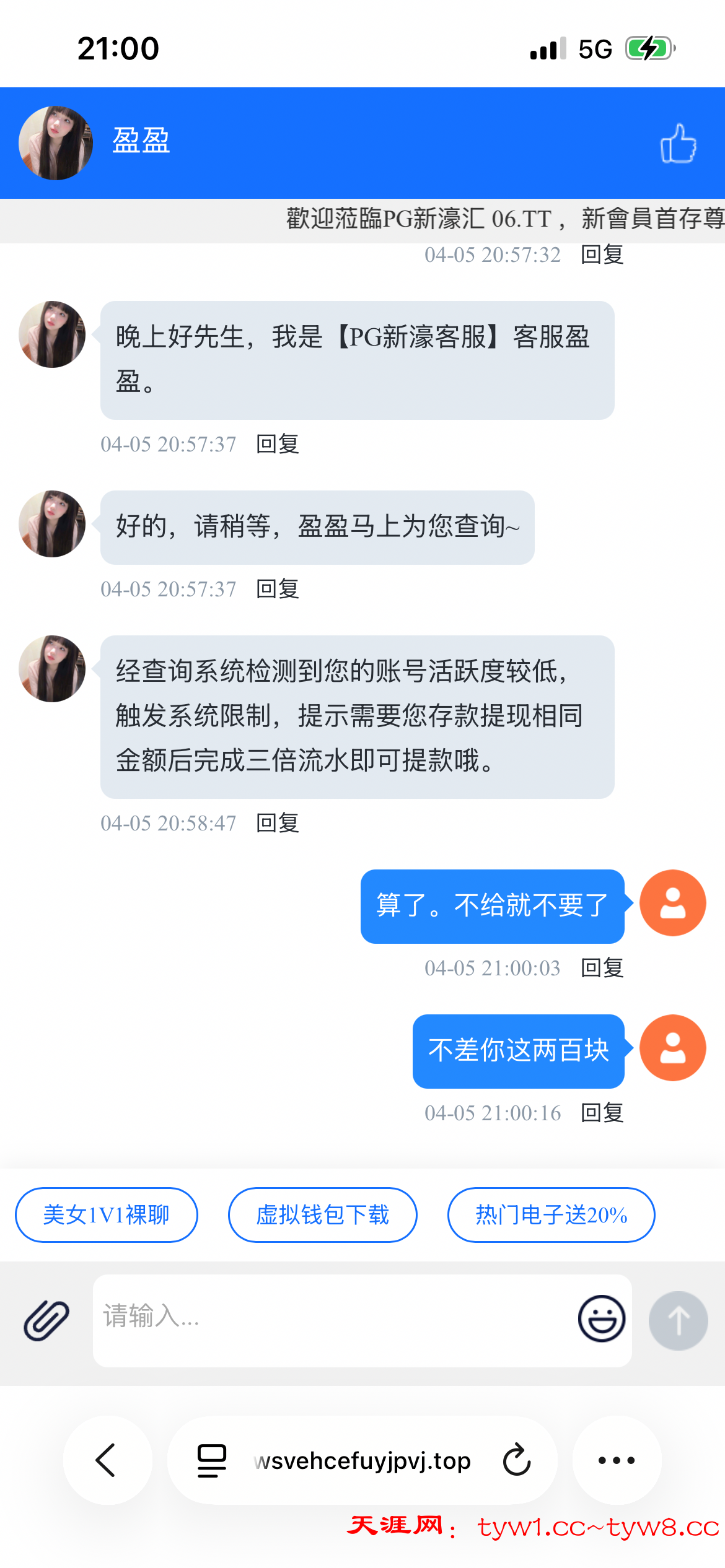Screen dimensions: 725x1568
Task: Tap the 虚拟钱包下载 button
Action: pos(322,1215)
